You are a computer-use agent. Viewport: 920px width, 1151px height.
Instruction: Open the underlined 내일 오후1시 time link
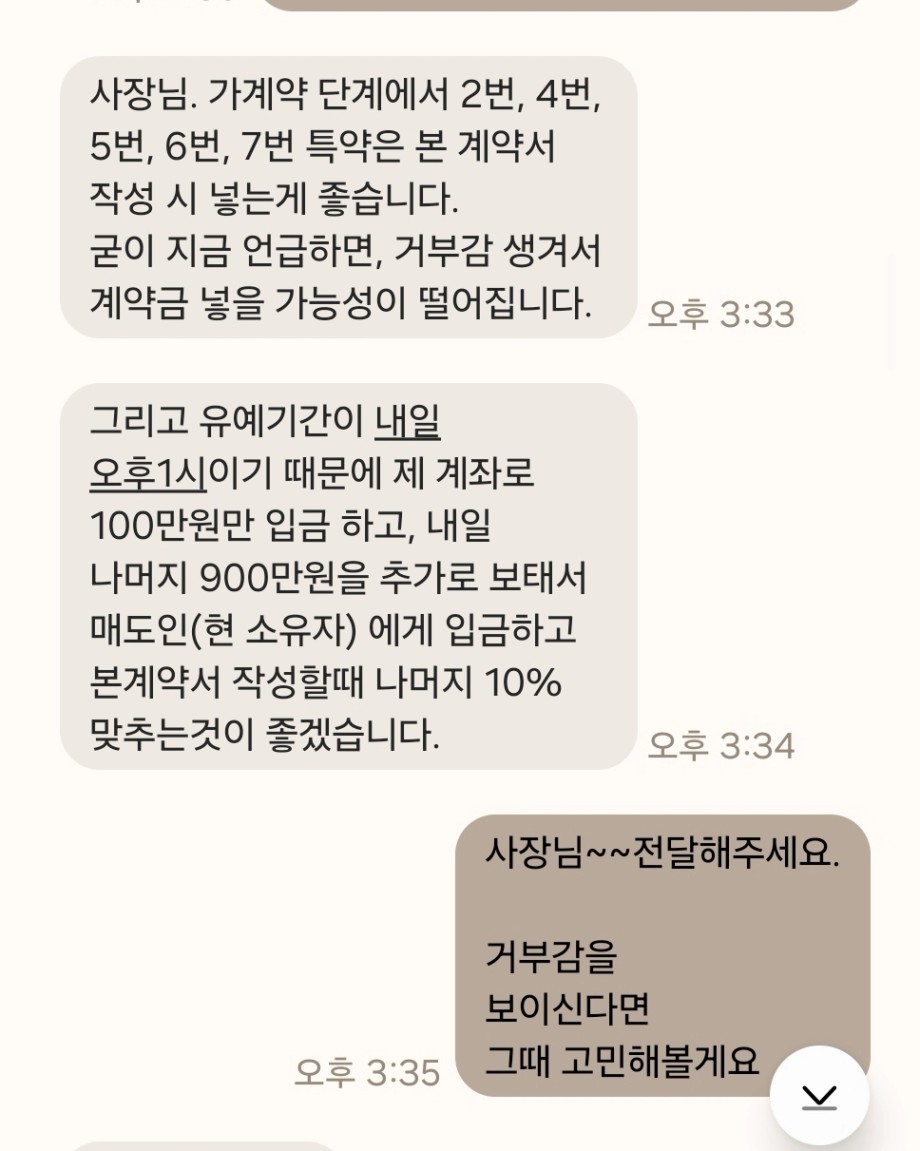click(148, 473)
